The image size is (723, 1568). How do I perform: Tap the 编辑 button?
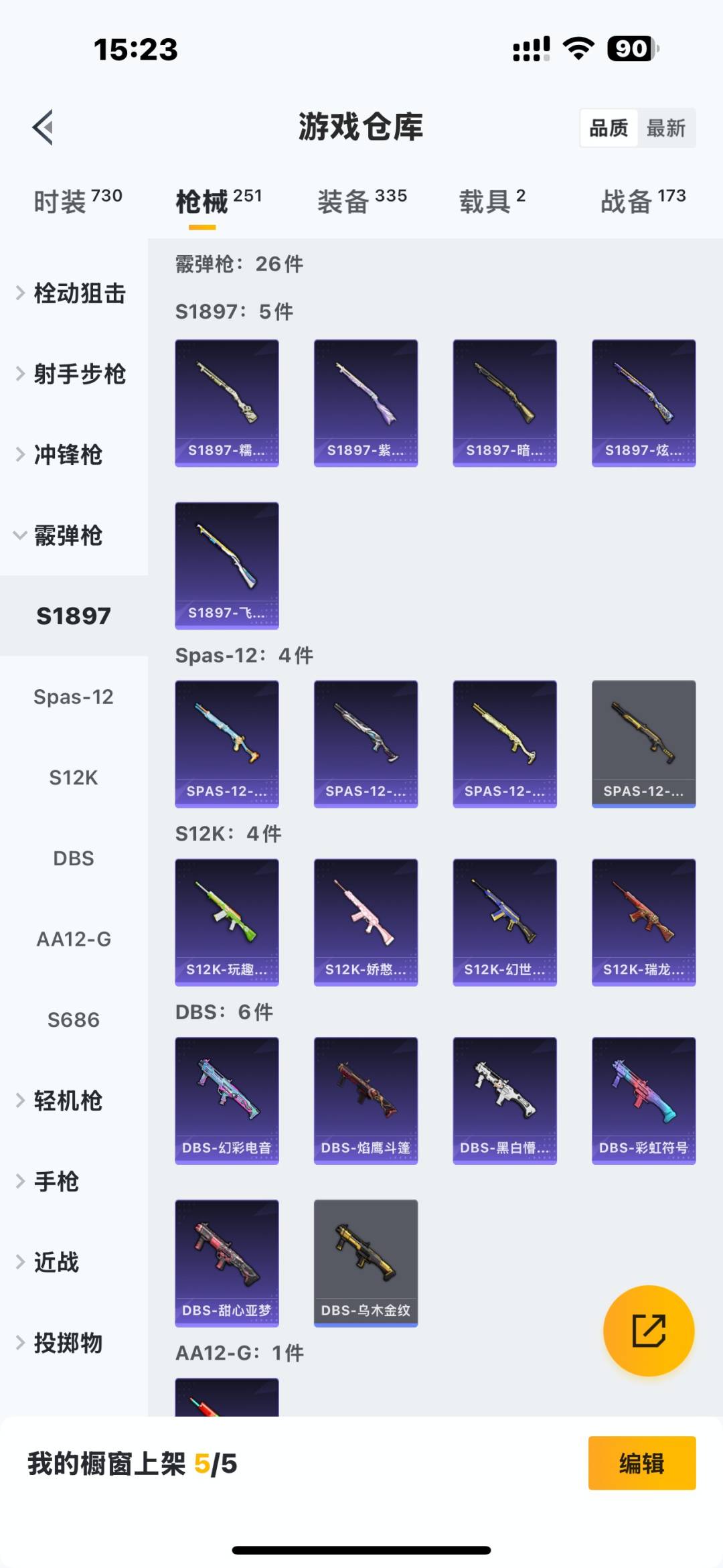pos(641,1464)
